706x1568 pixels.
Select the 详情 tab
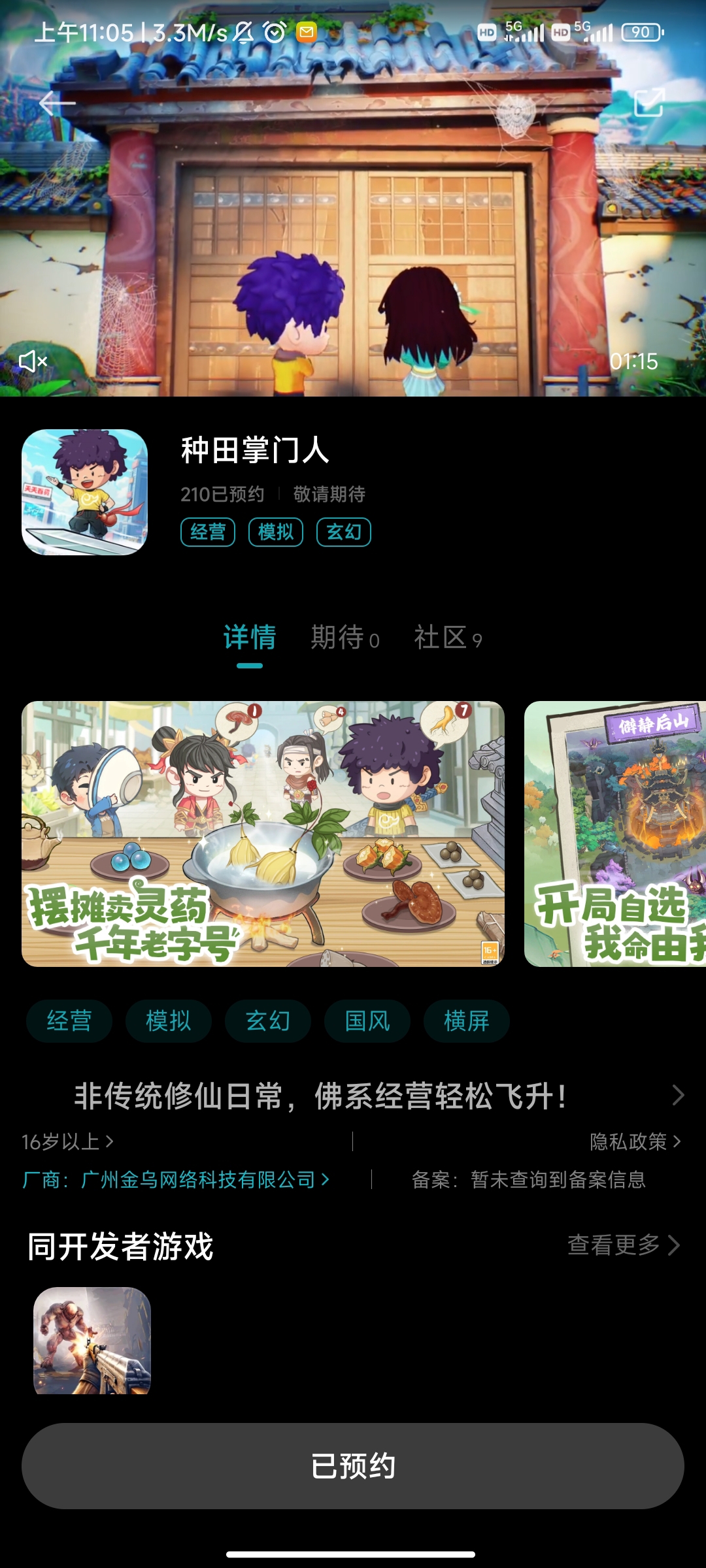250,638
